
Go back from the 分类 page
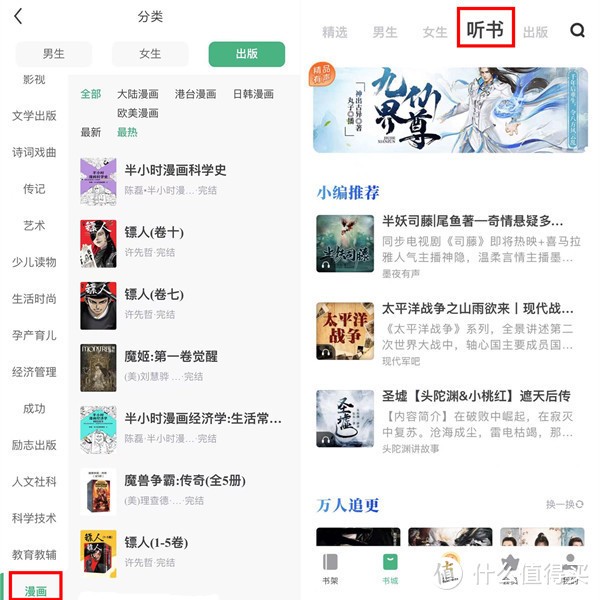(x=18, y=16)
